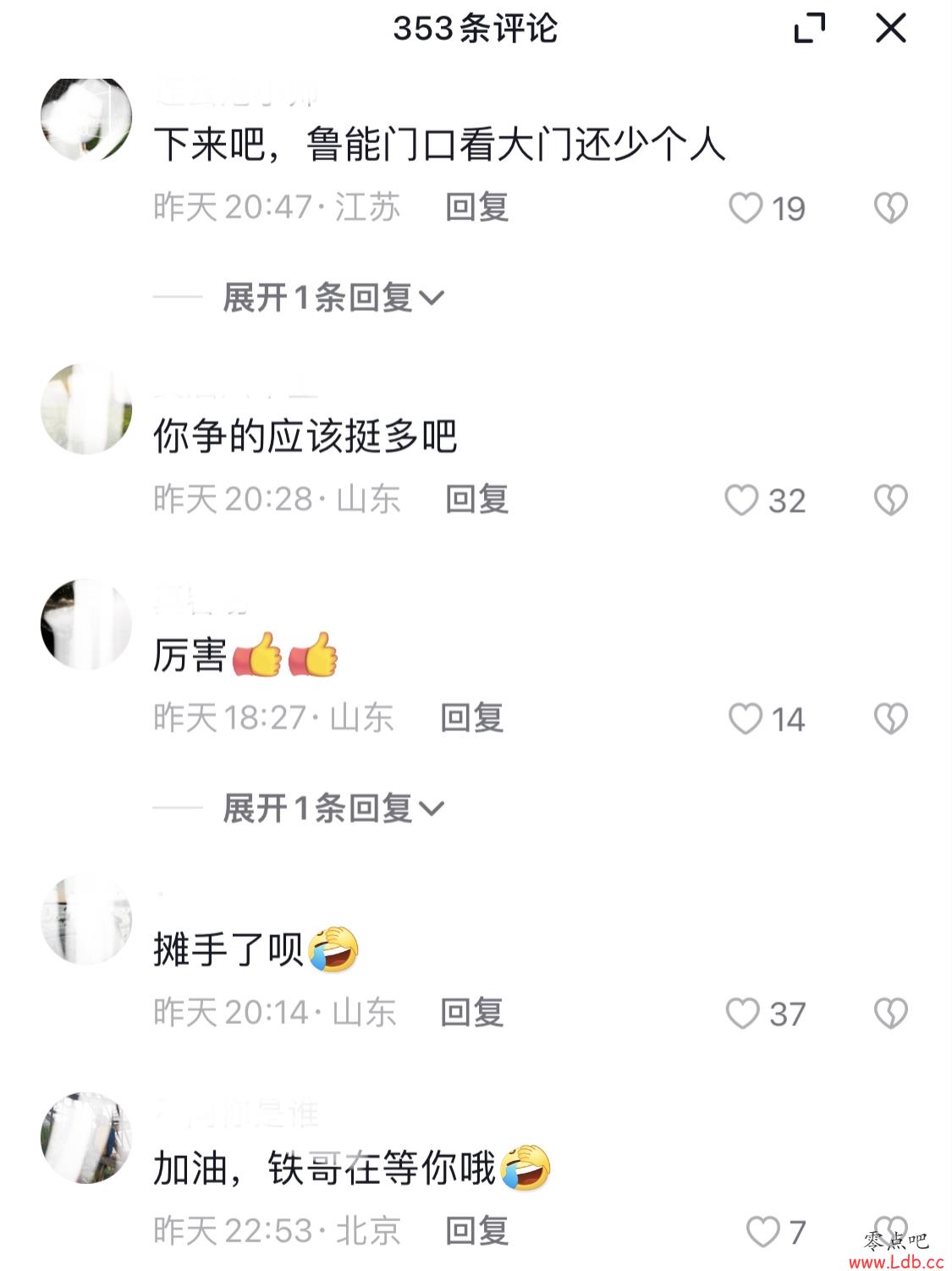Like the comment 加油，铁哥在等你哦
Image resolution: width=952 pixels, height=1271 pixels.
pos(762,1232)
